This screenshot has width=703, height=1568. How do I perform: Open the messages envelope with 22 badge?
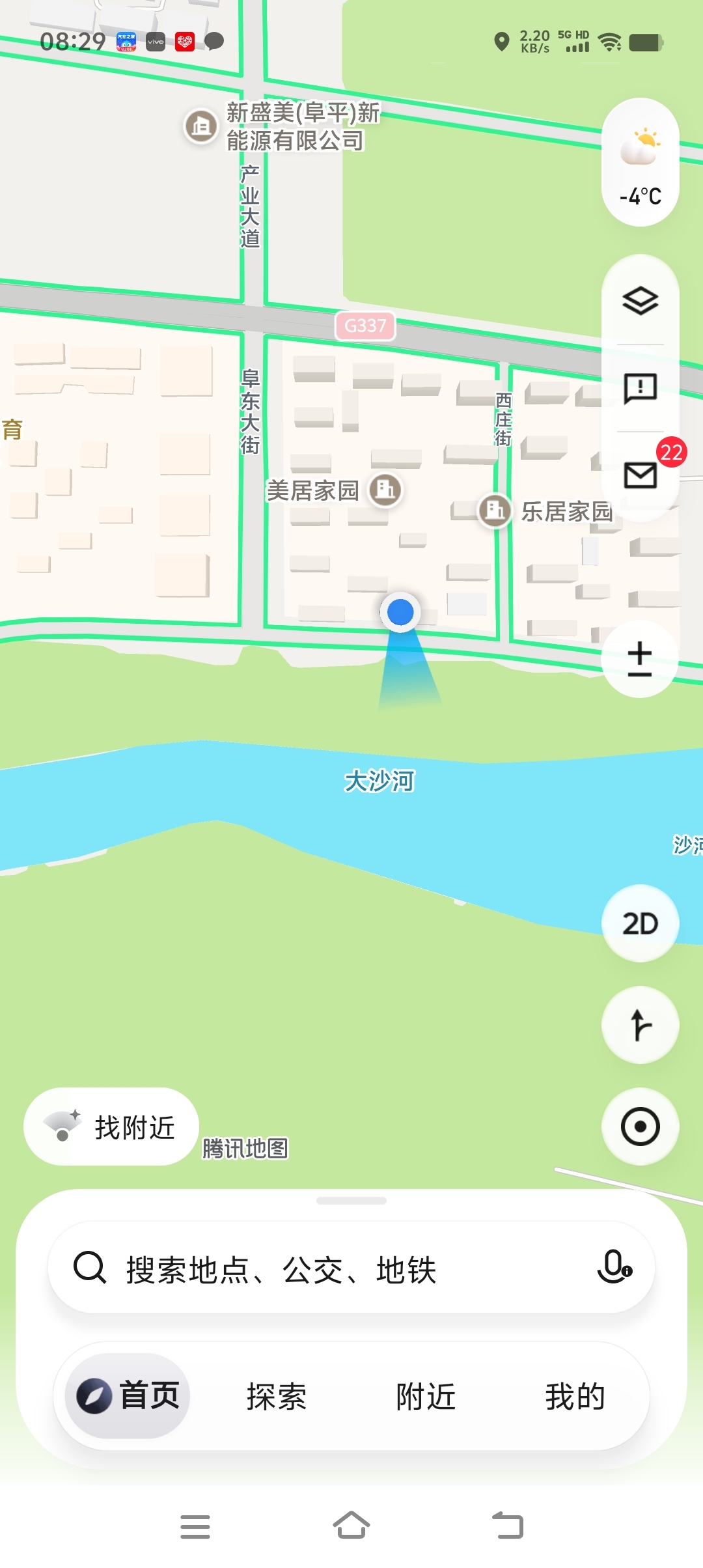[x=641, y=475]
